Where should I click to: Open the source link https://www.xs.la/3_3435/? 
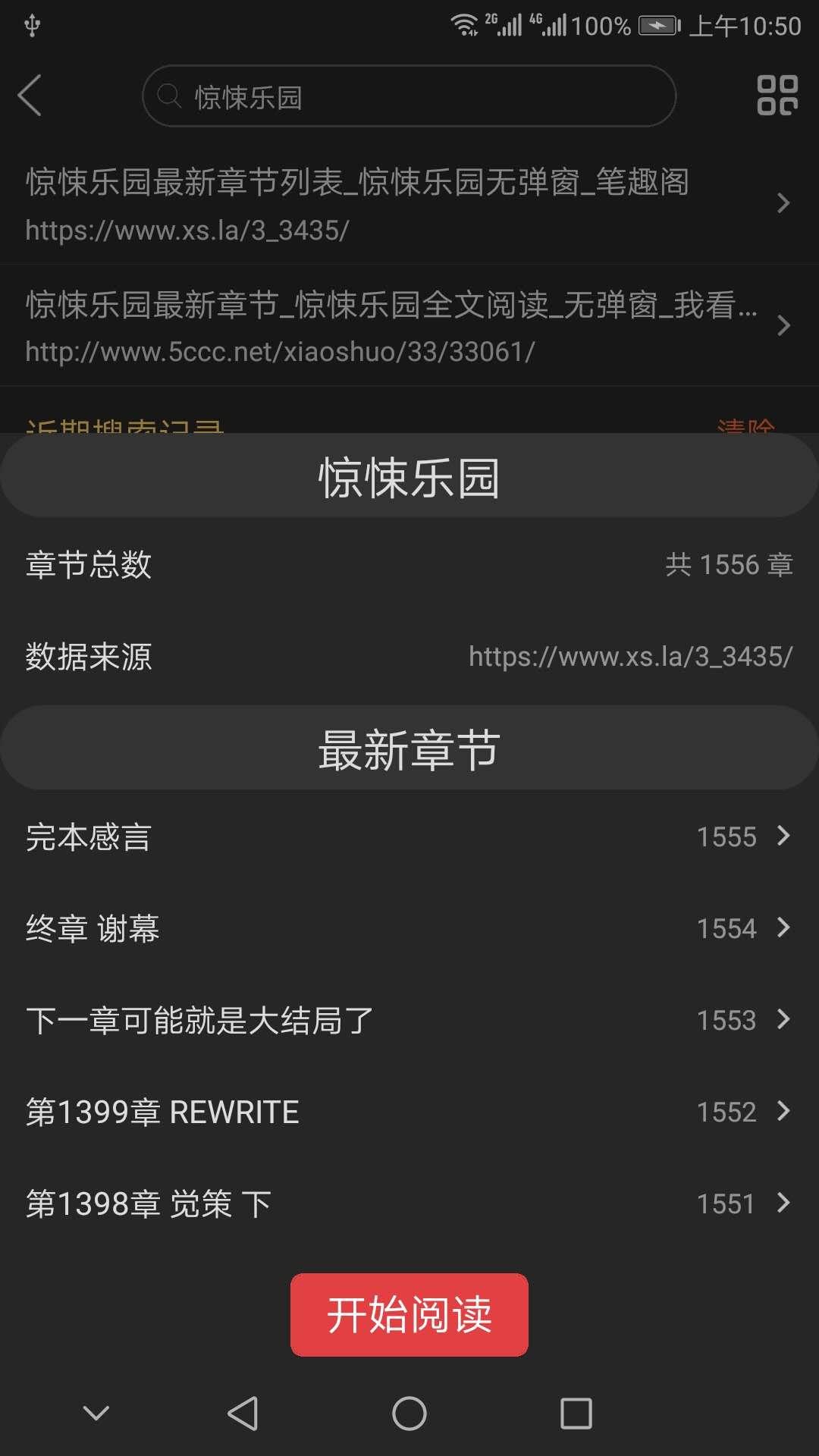point(628,658)
